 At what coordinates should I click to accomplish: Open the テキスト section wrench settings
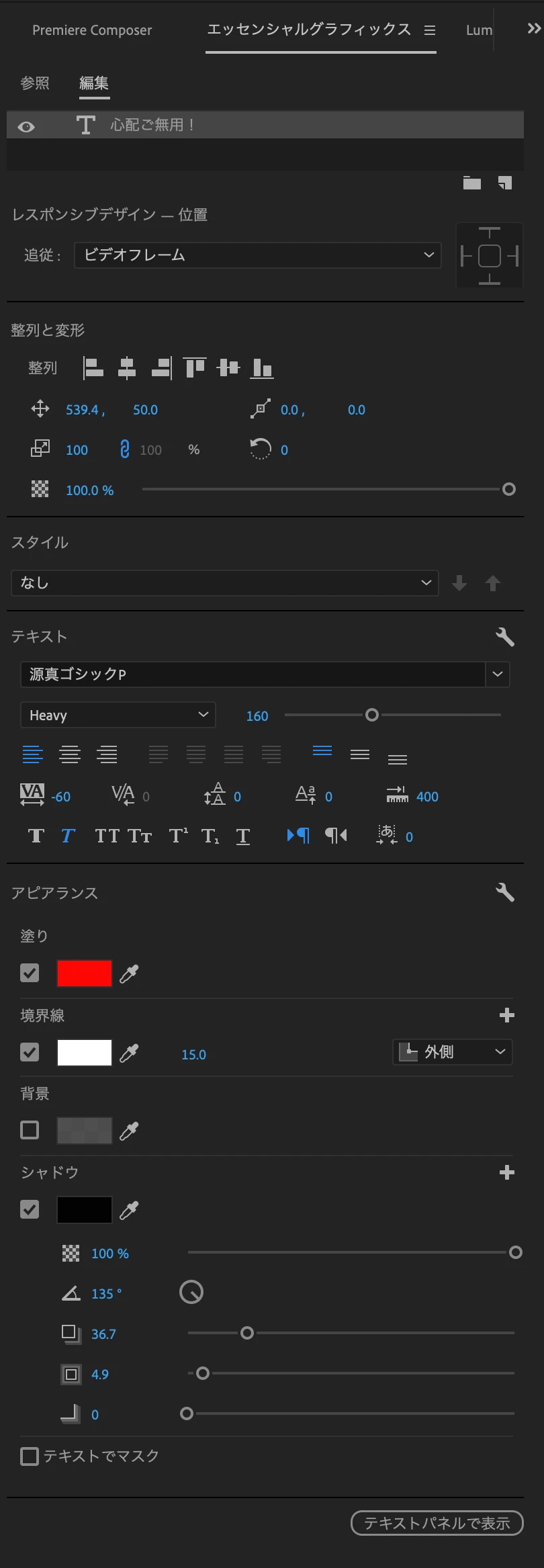tap(505, 636)
